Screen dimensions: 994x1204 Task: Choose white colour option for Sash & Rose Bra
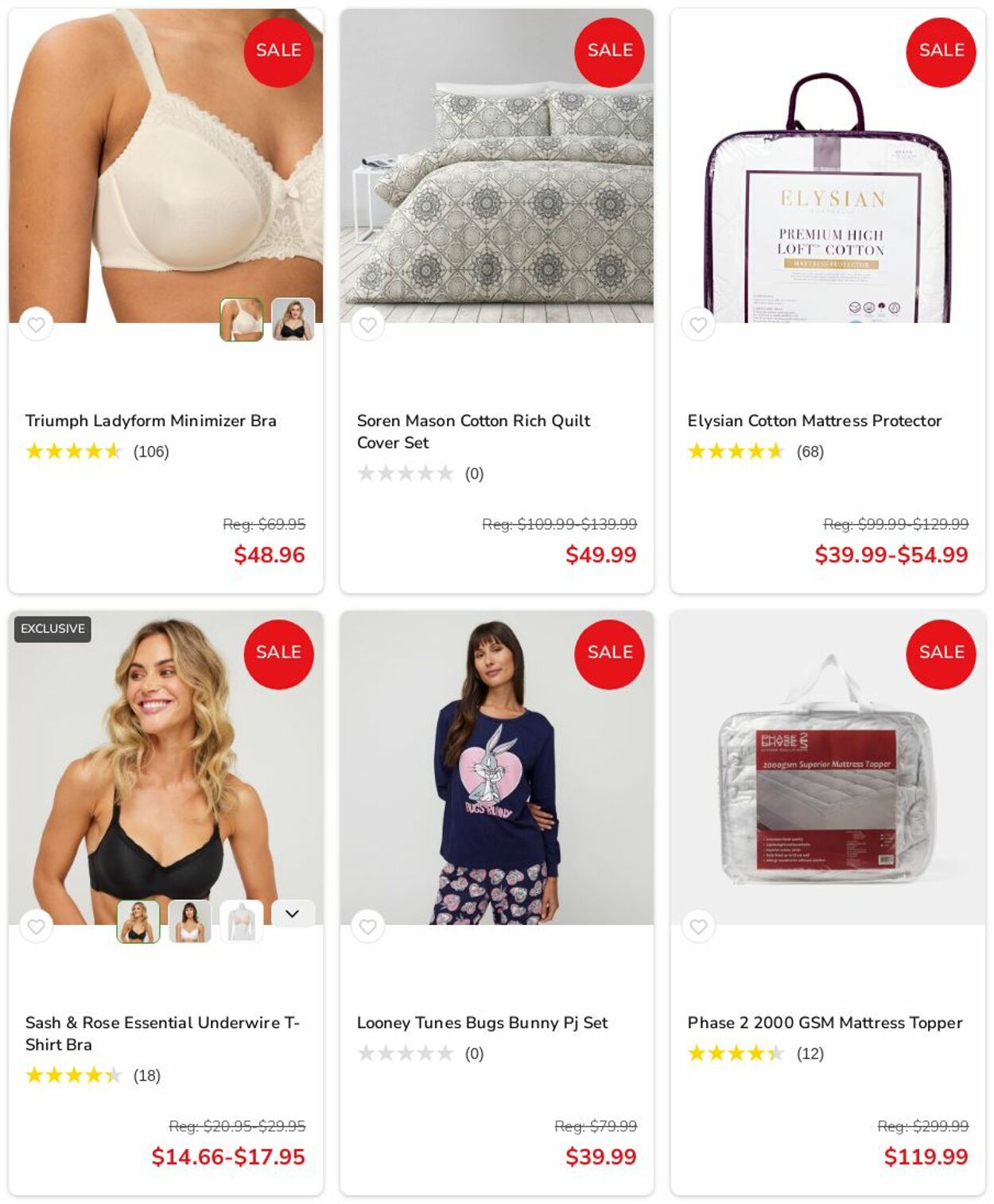coord(190,922)
